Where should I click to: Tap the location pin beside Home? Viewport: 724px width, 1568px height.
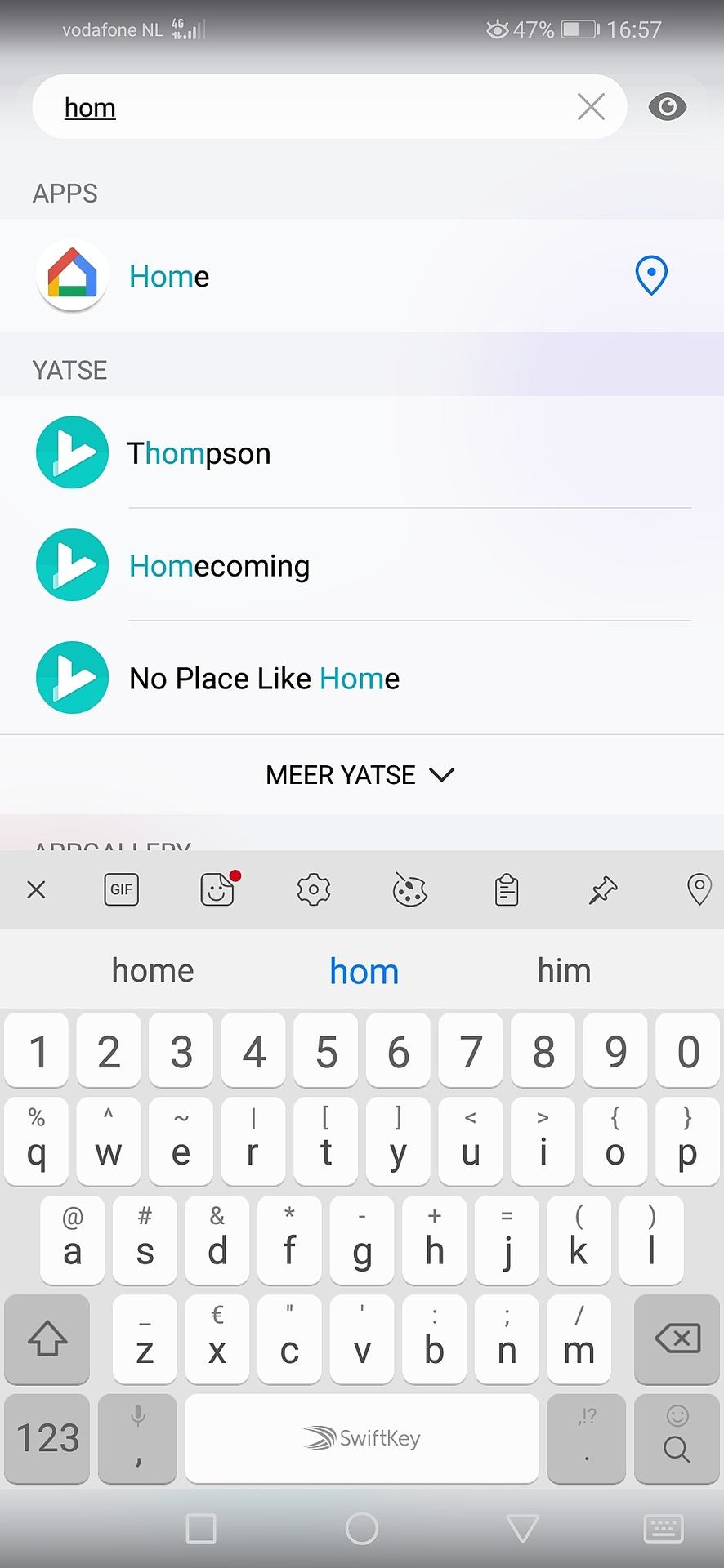pyautogui.click(x=651, y=276)
